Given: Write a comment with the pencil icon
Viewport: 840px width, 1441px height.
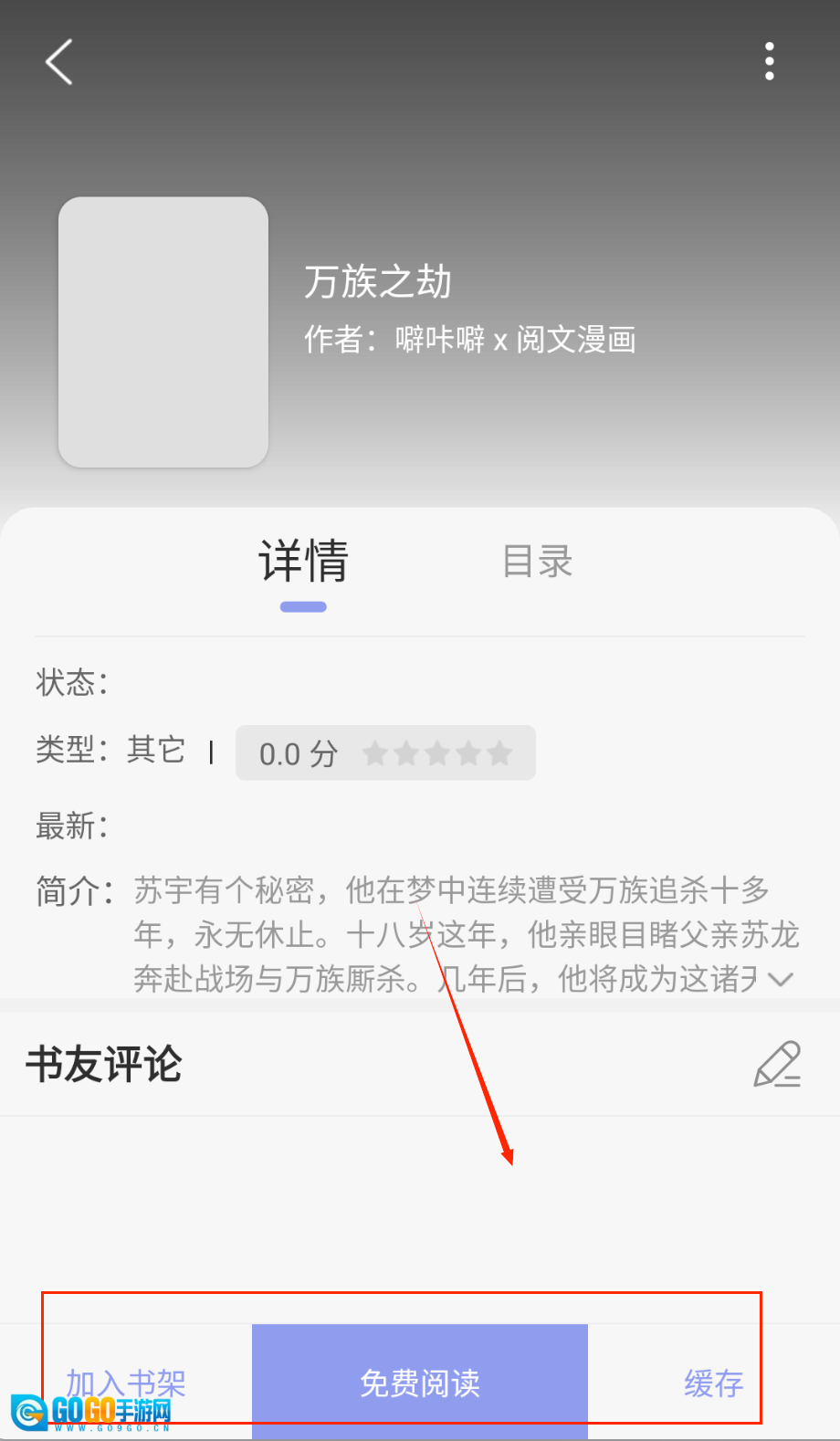Looking at the screenshot, I should 777,1065.
